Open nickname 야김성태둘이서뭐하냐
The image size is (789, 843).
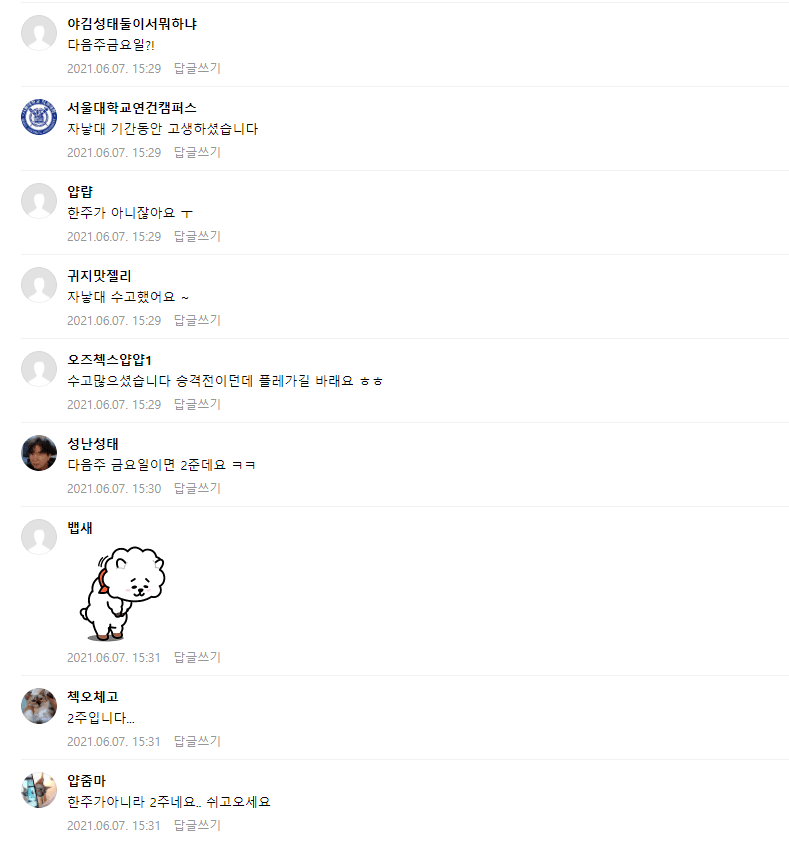point(132,24)
